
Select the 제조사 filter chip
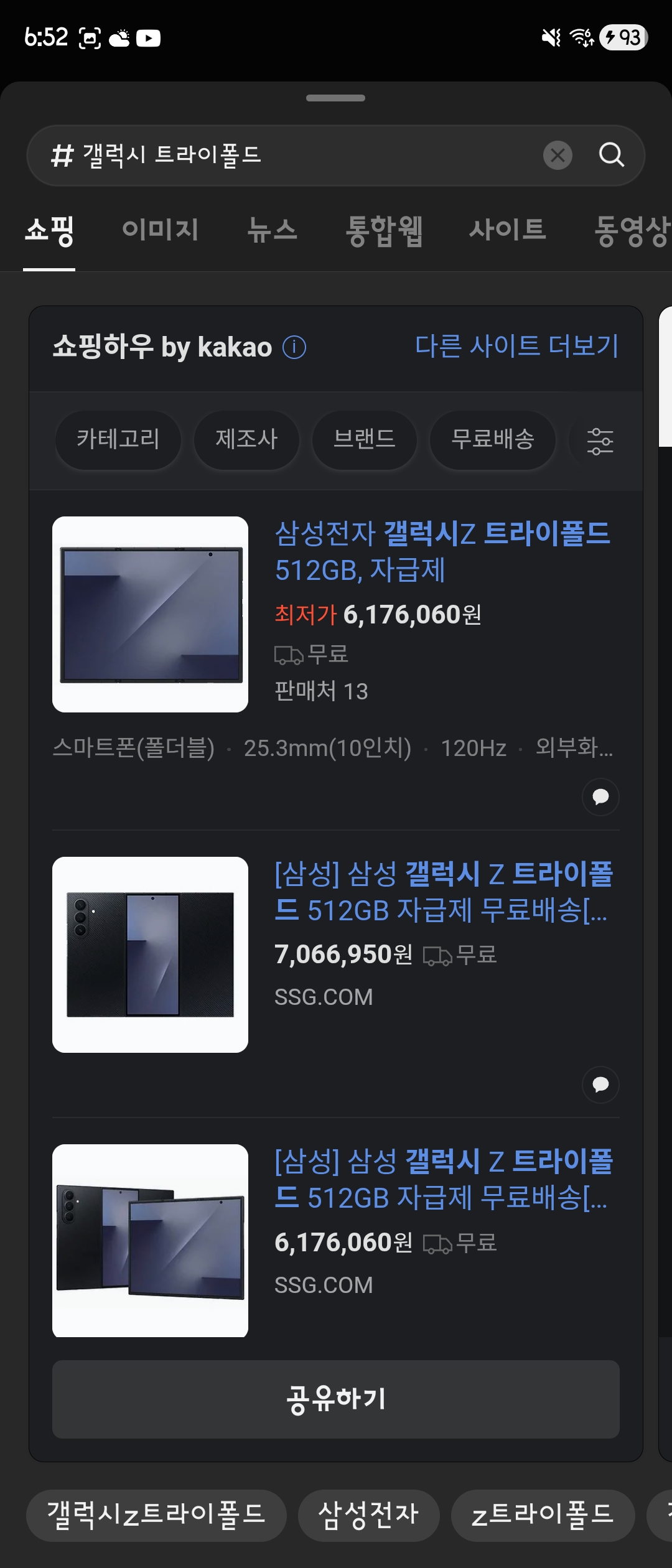click(x=246, y=439)
